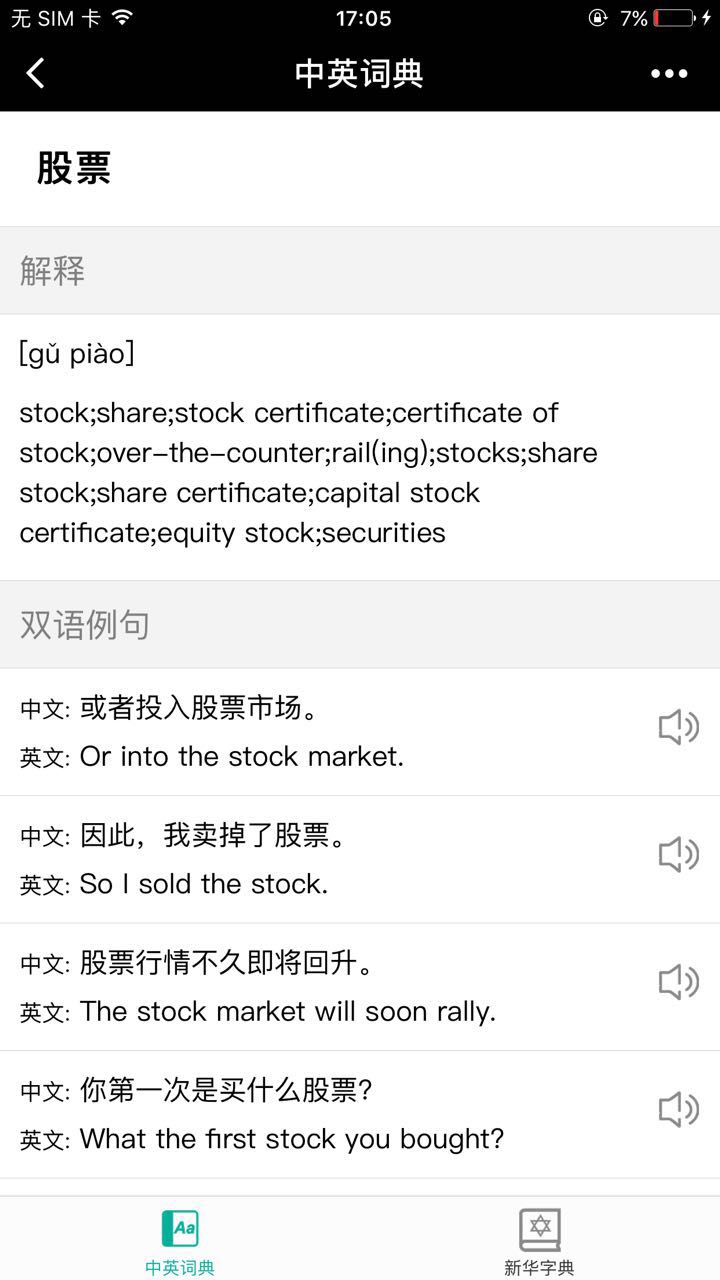Play audio for "Or into the stock market."
This screenshot has height=1280, width=720.
(678, 727)
